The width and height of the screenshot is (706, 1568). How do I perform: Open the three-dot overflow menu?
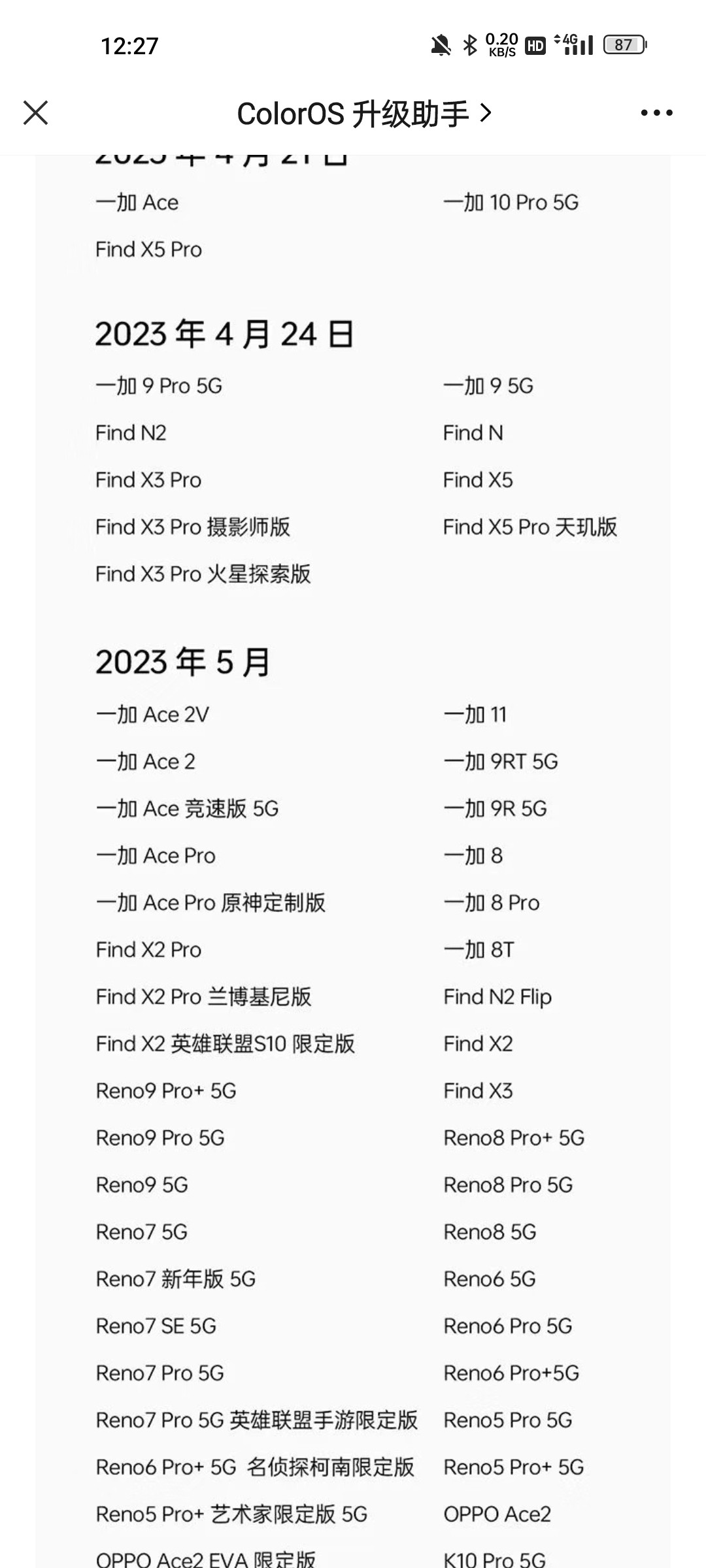656,113
